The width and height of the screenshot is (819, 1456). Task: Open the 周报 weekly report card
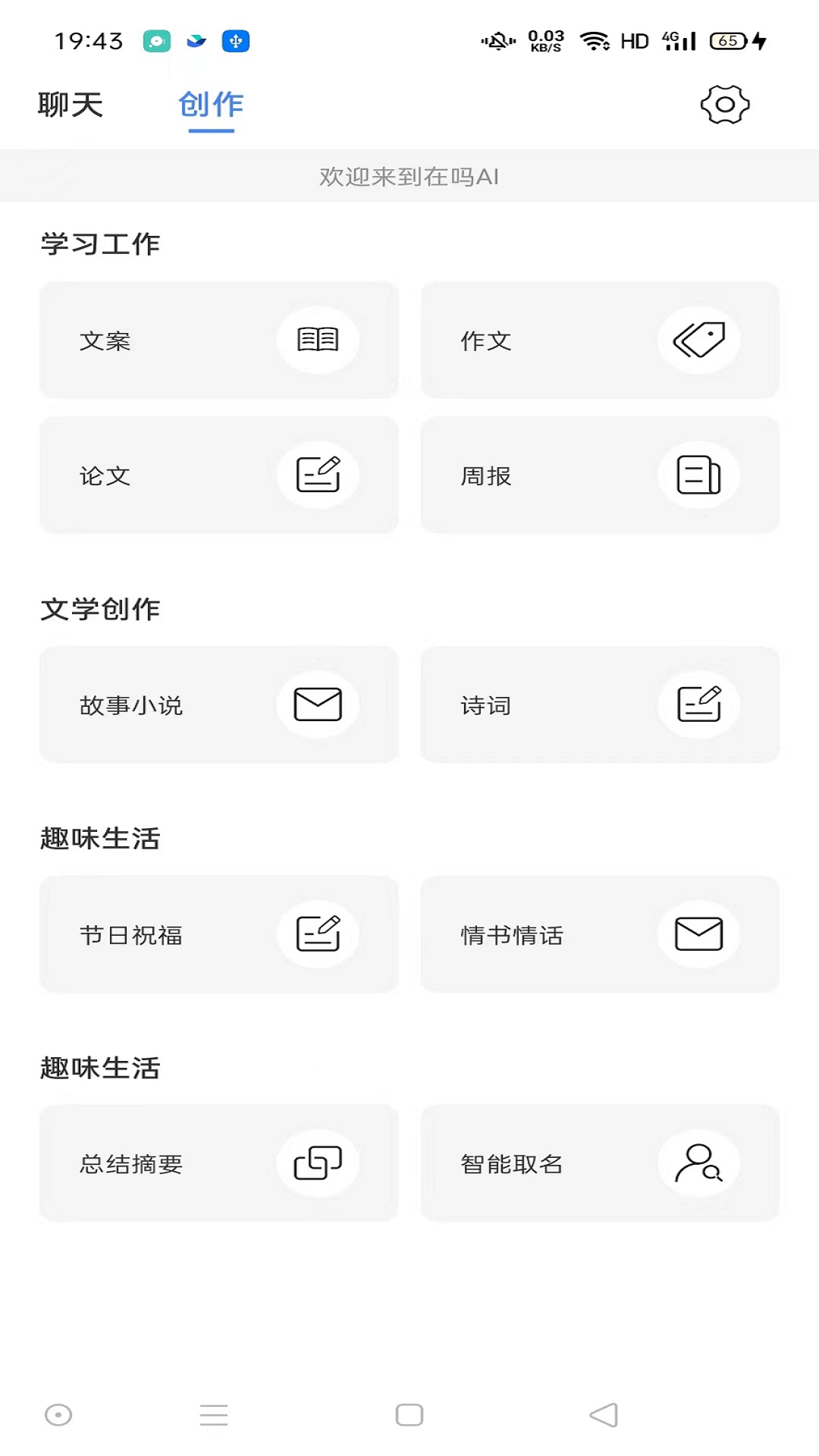[600, 475]
